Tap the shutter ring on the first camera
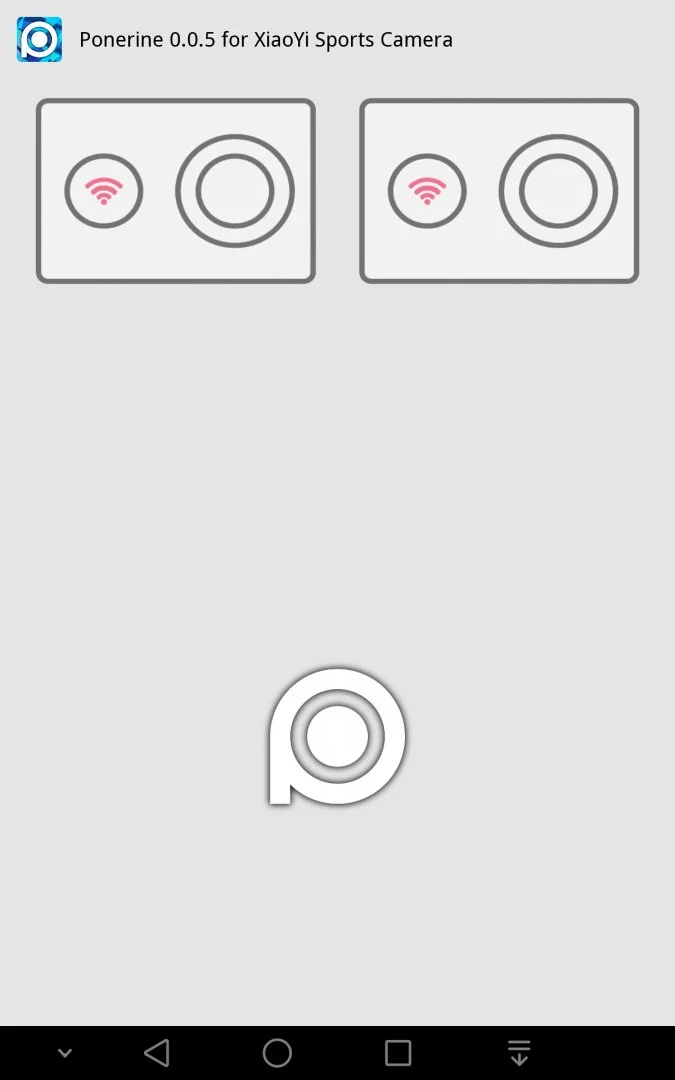Image resolution: width=675 pixels, height=1080 pixels. click(235, 191)
